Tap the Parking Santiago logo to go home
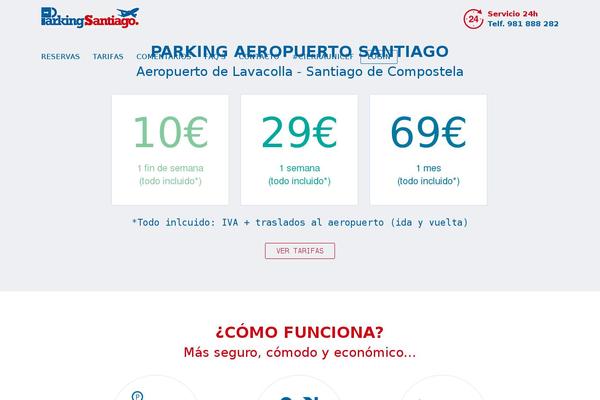The image size is (600, 400). pyautogui.click(x=89, y=17)
